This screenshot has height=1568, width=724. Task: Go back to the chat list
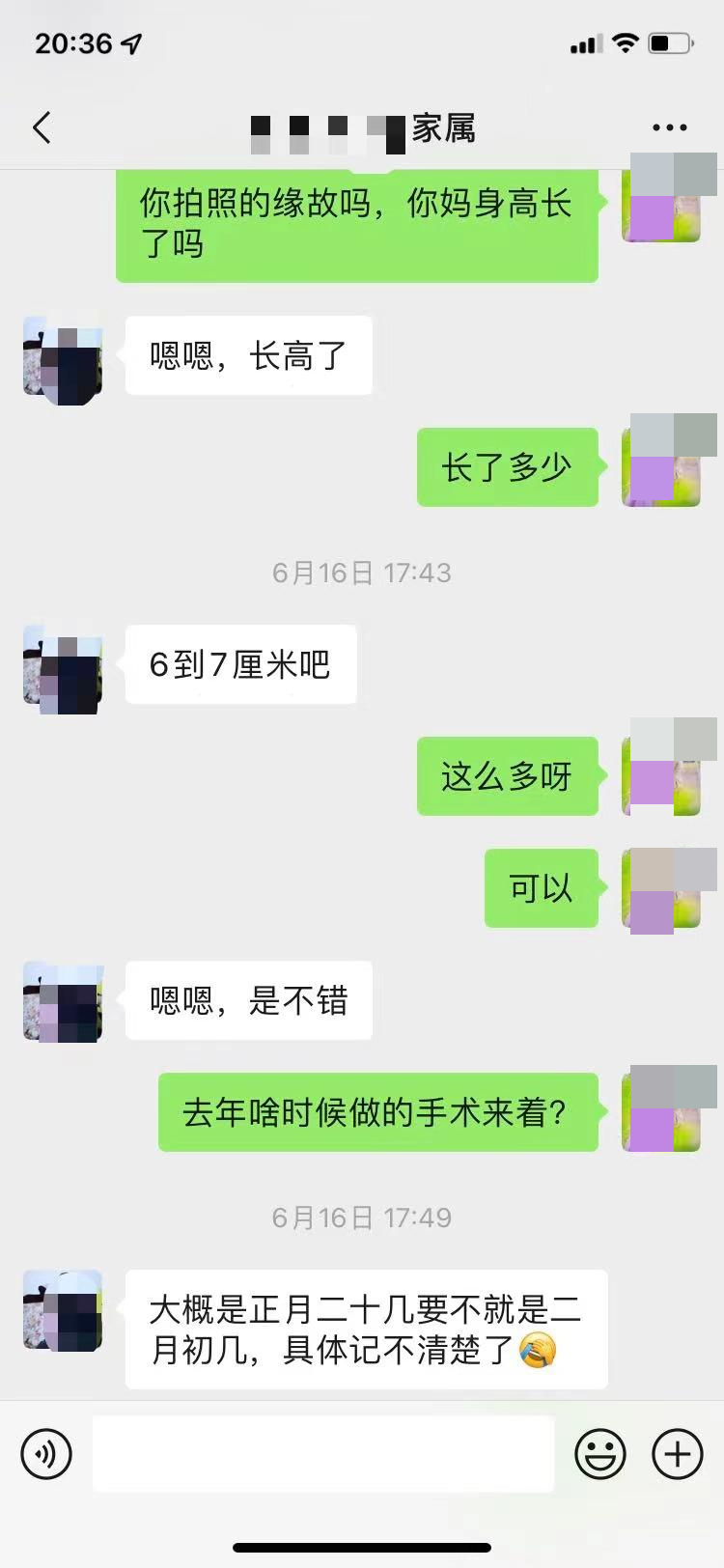[x=42, y=127]
